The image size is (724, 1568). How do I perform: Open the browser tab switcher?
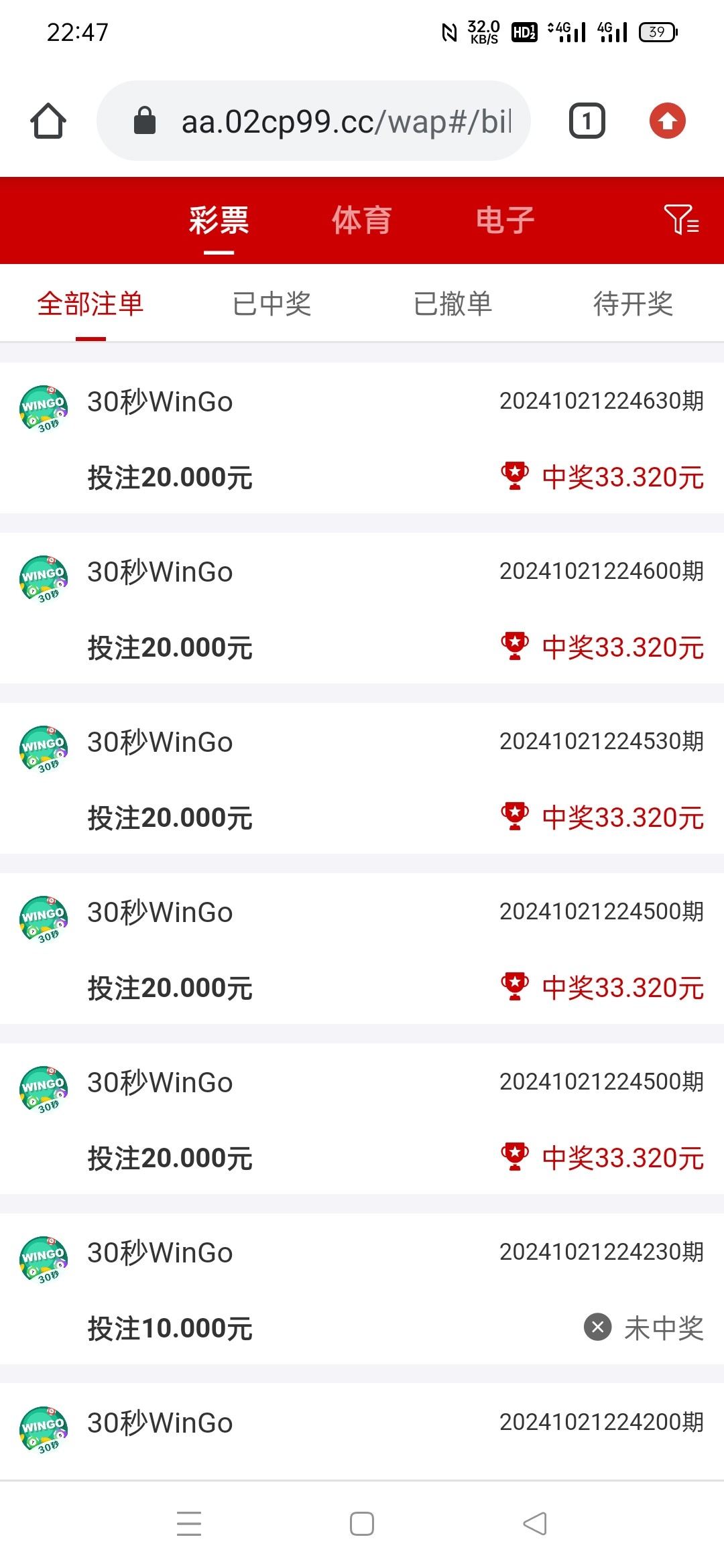coord(587,121)
